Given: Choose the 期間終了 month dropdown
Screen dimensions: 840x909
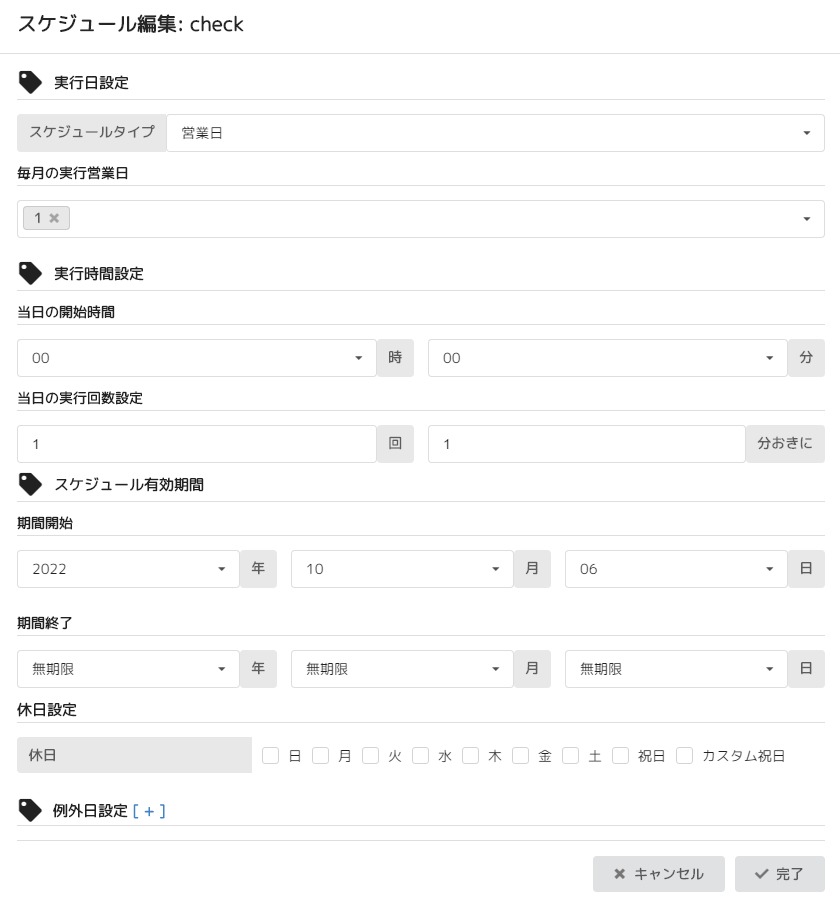Looking at the screenshot, I should pyautogui.click(x=402, y=669).
